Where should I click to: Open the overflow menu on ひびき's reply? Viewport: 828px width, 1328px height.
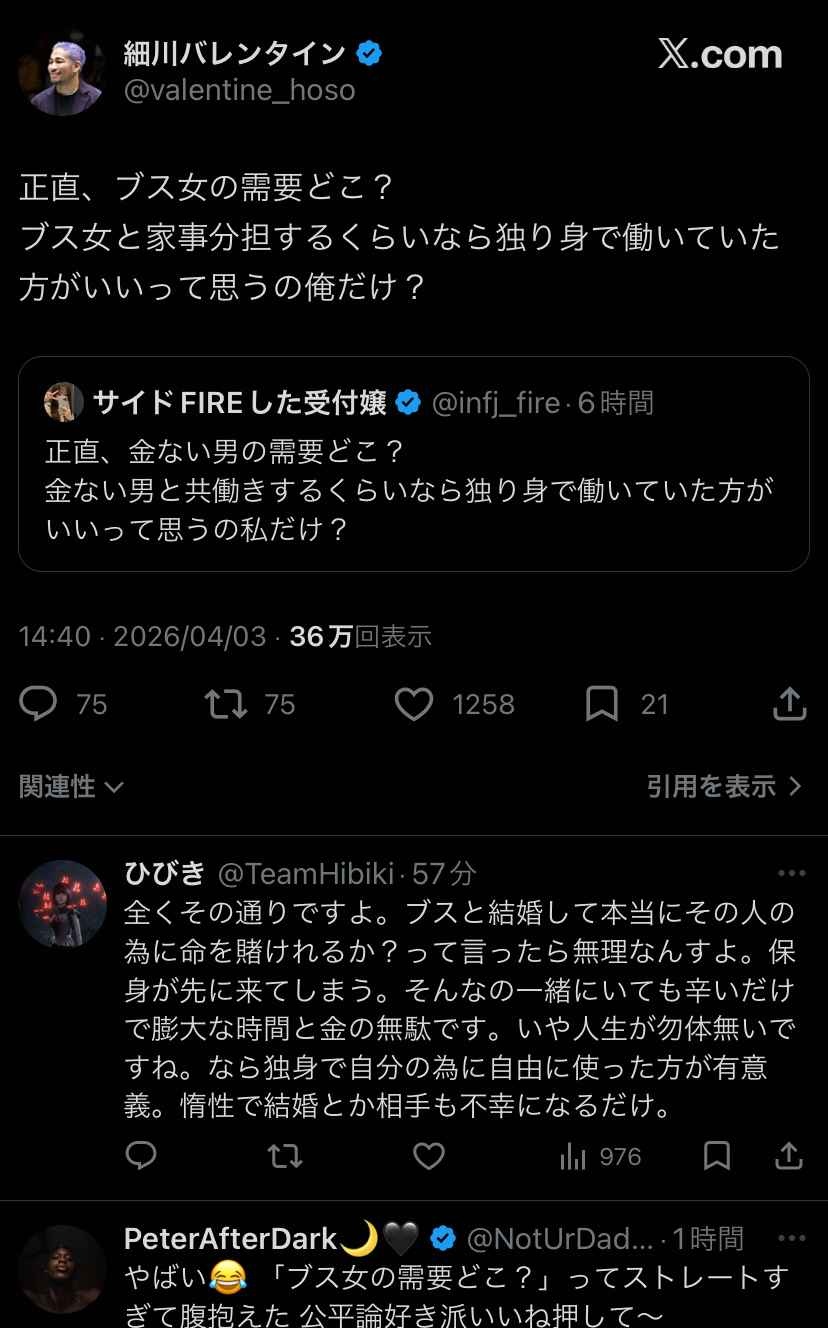pos(791,874)
